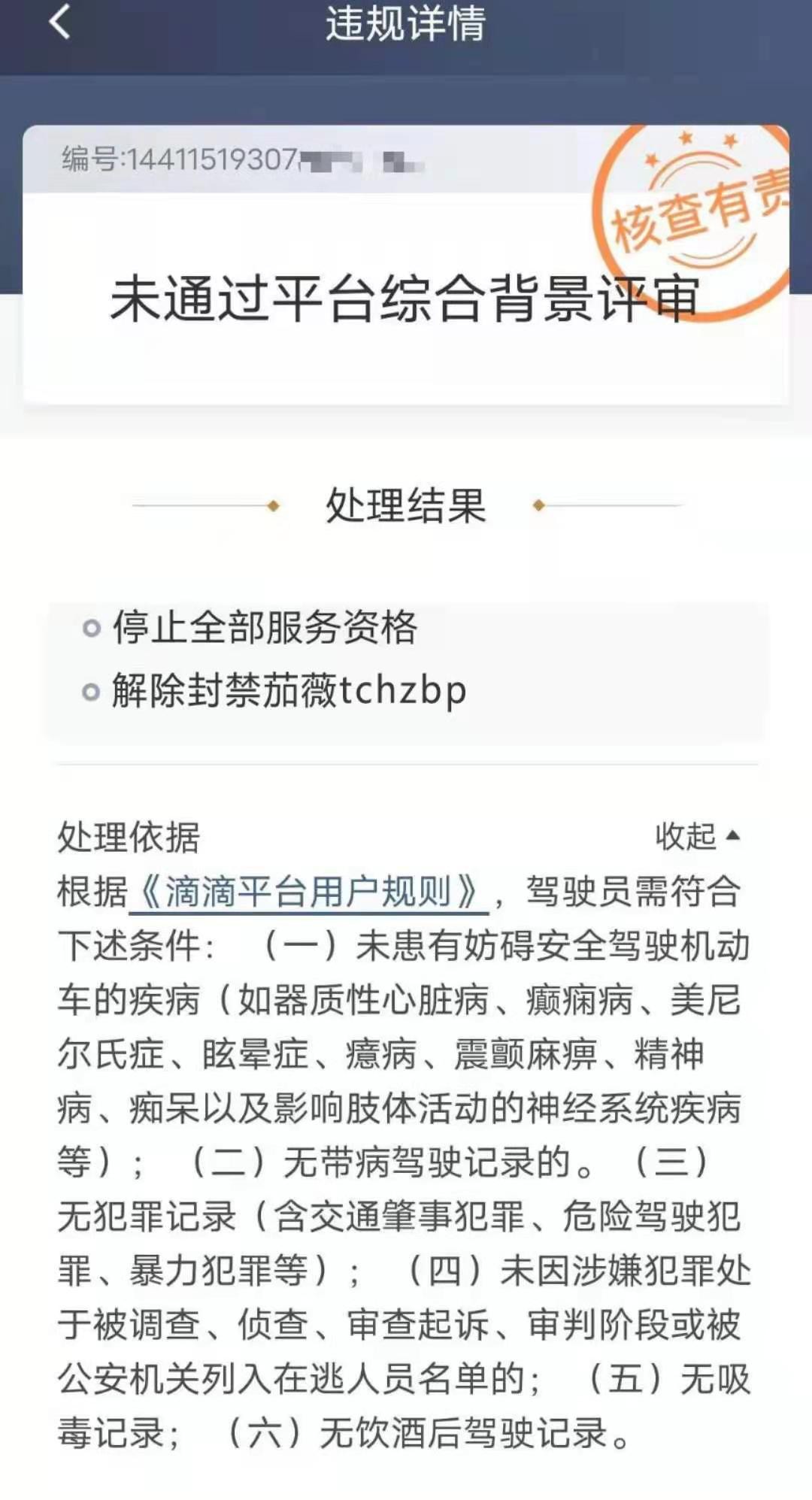Image resolution: width=812 pixels, height=1500 pixels.
Task: Click the diamond marker left of 处理结果
Action: click(273, 507)
